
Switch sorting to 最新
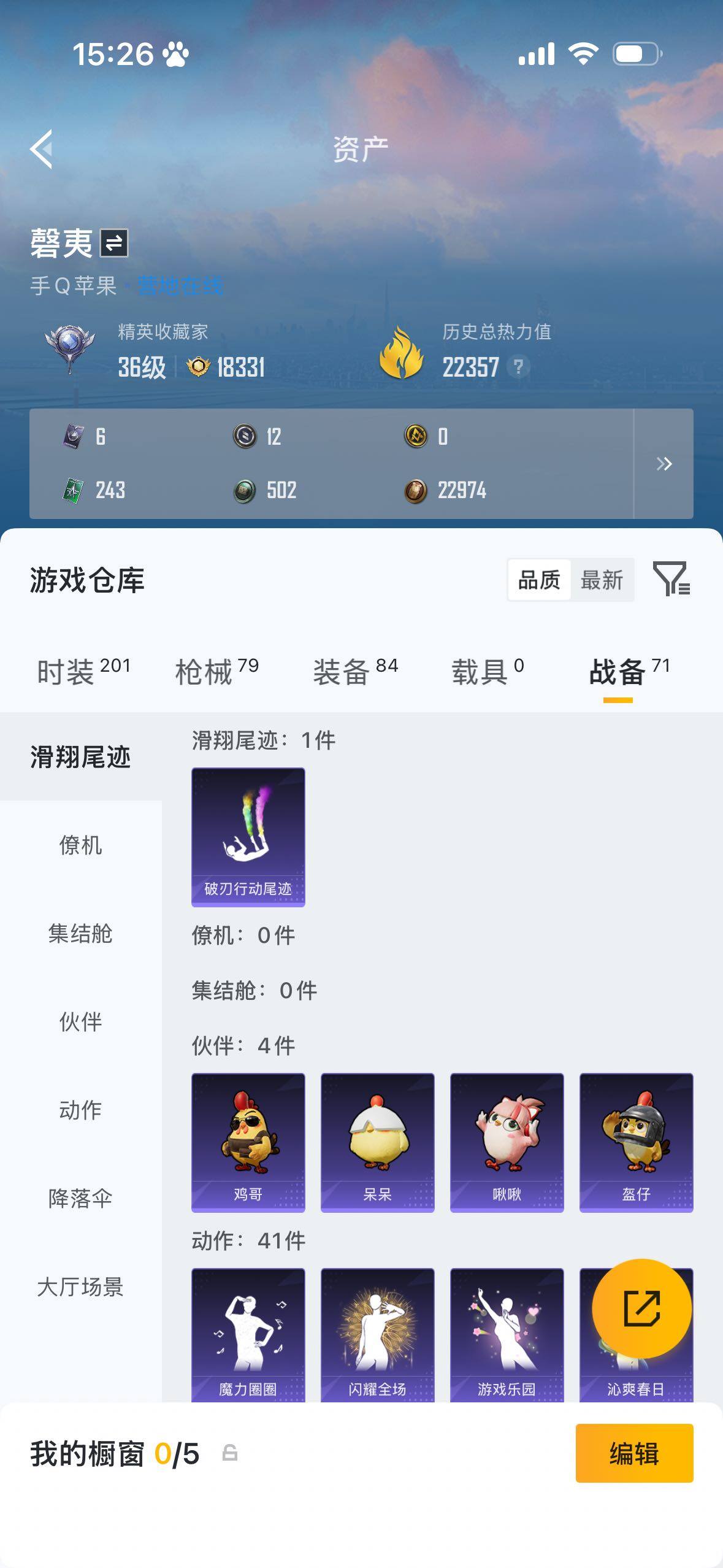coord(603,579)
